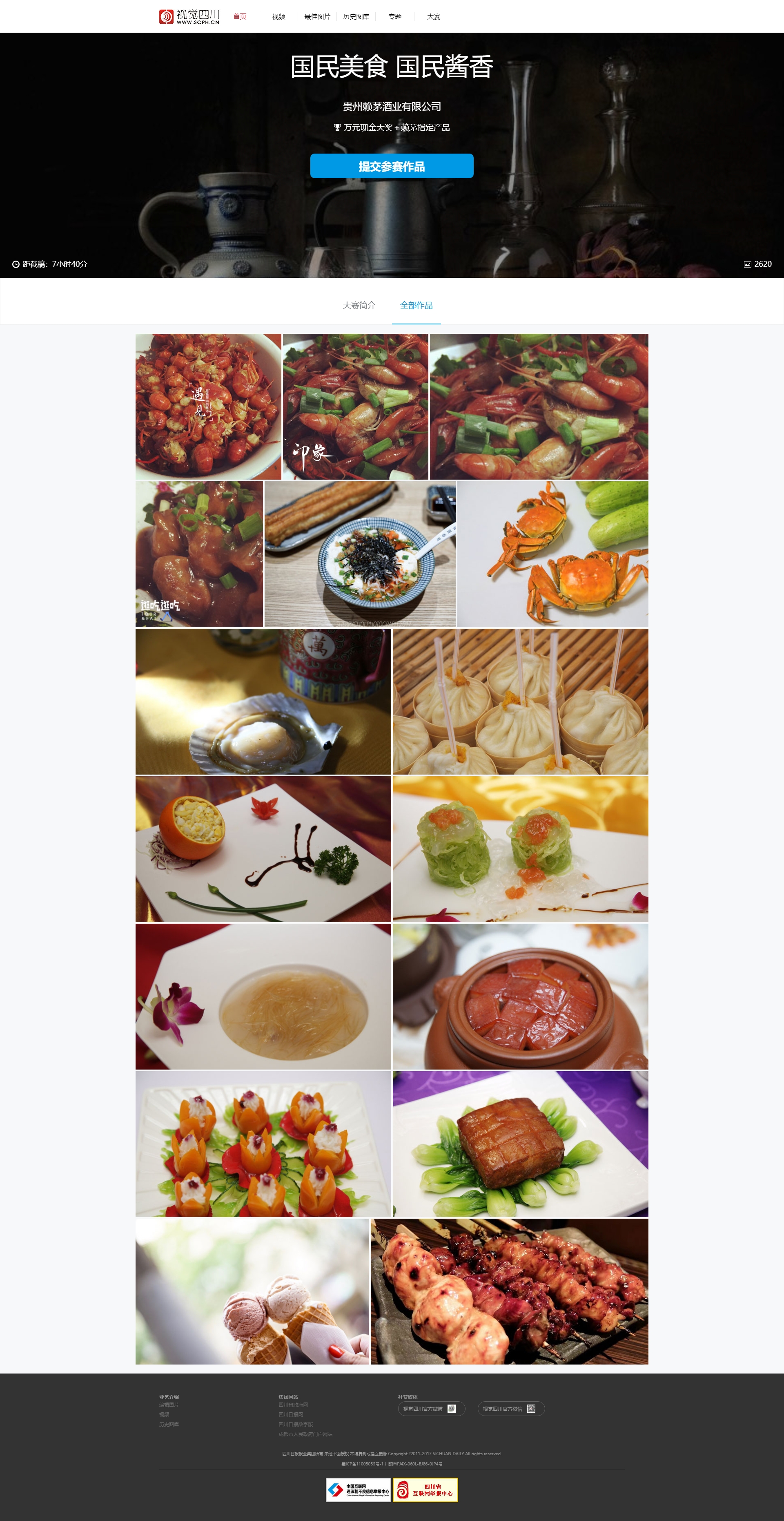The height and width of the screenshot is (1521, 784).
Task: Open the grilled meat skewers photo
Action: pos(509,1291)
